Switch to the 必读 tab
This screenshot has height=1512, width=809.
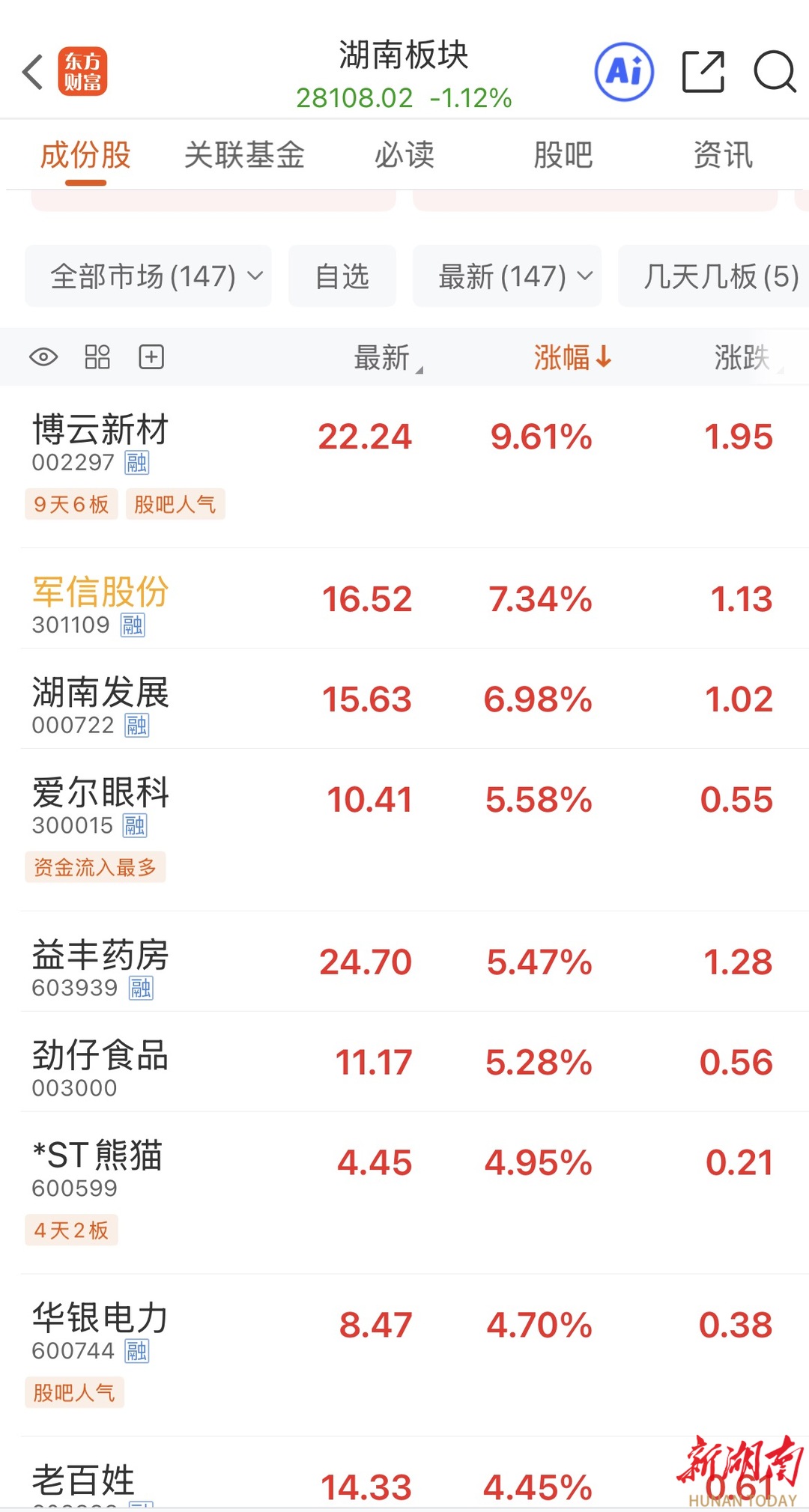(404, 156)
